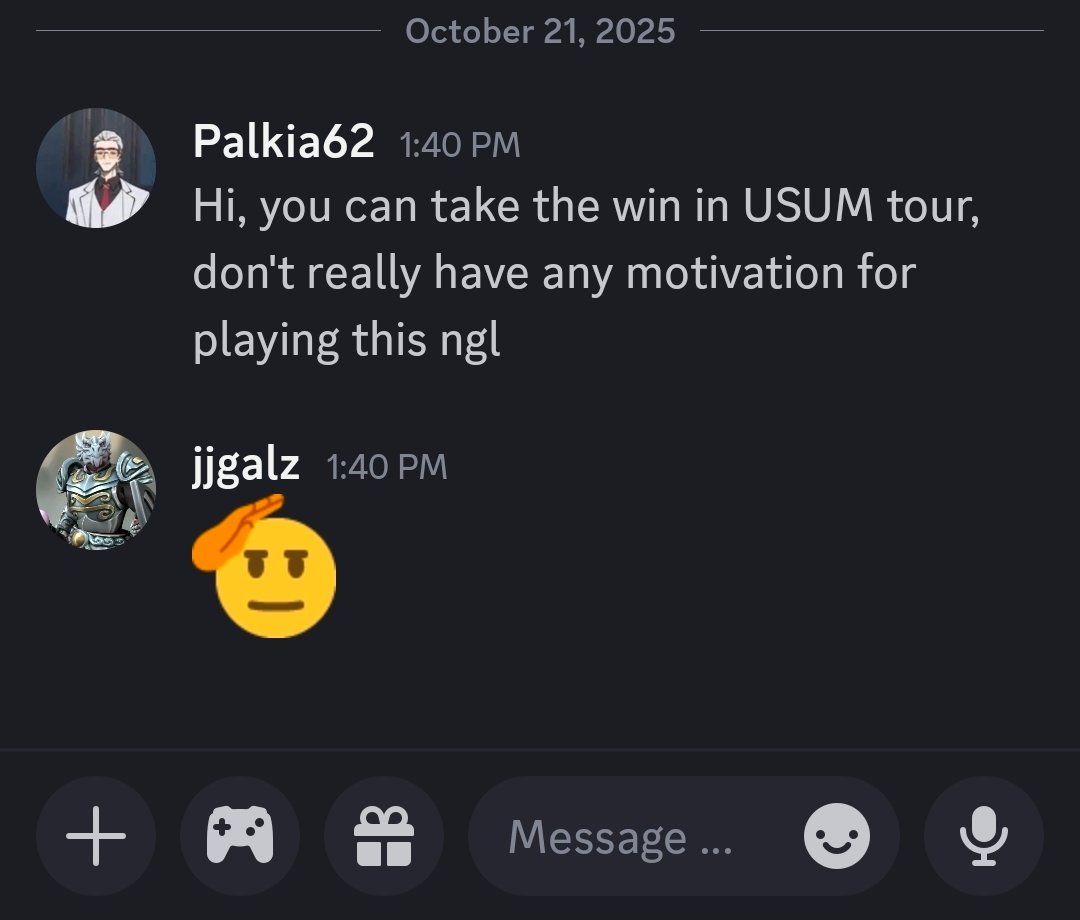Focus the Message text field

(x=620, y=838)
